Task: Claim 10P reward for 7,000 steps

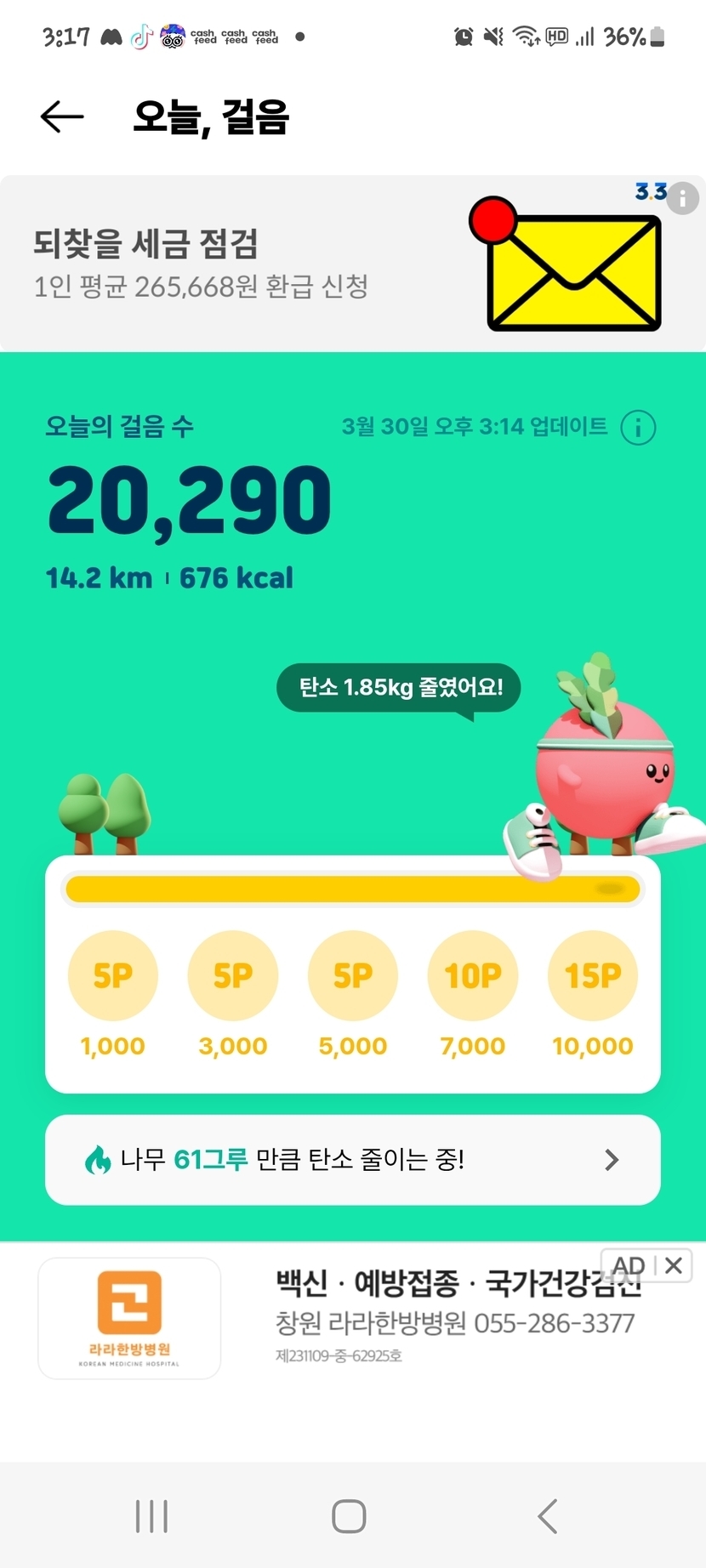Action: coord(473,975)
